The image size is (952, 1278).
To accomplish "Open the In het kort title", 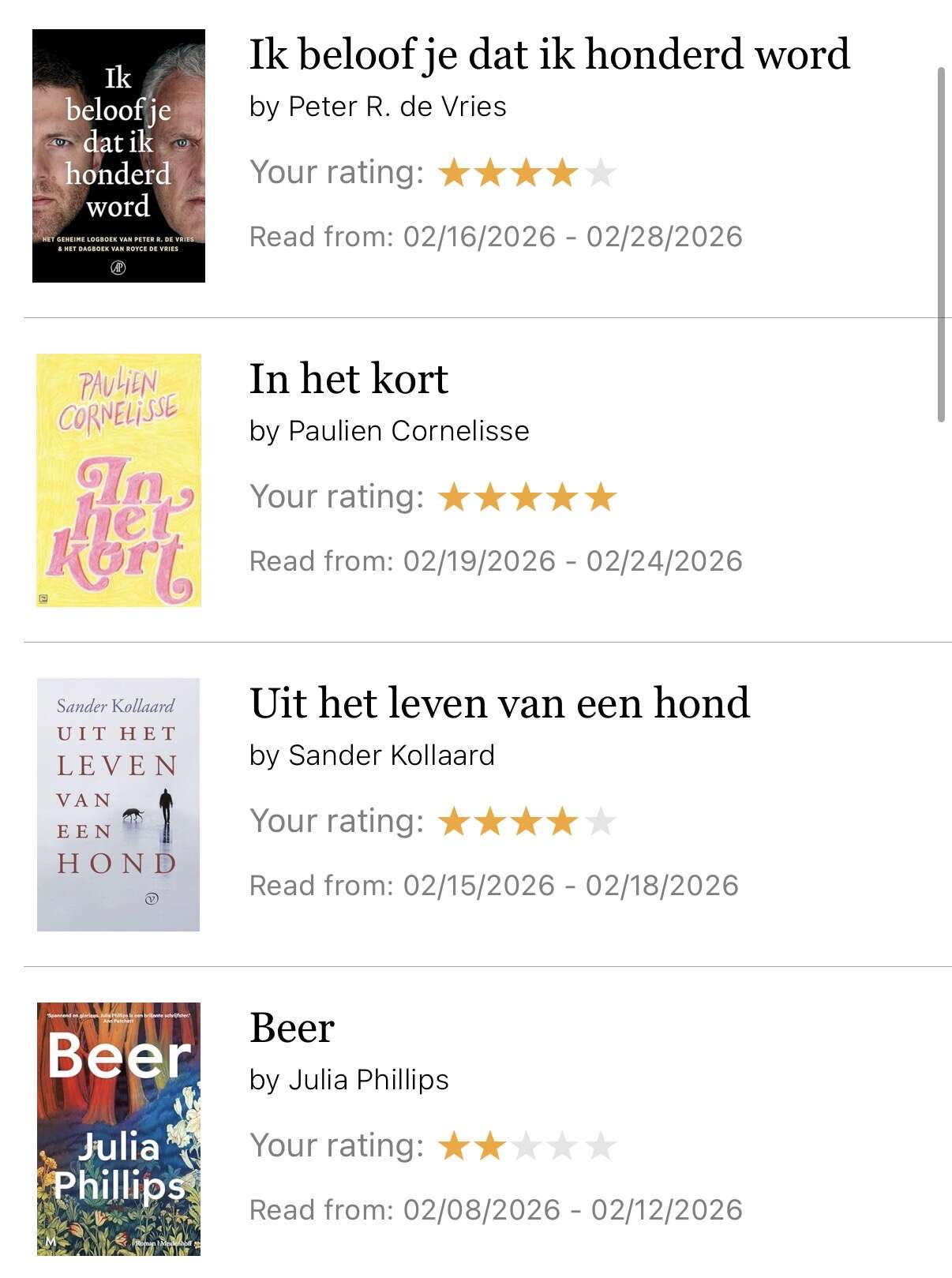I will (x=349, y=379).
